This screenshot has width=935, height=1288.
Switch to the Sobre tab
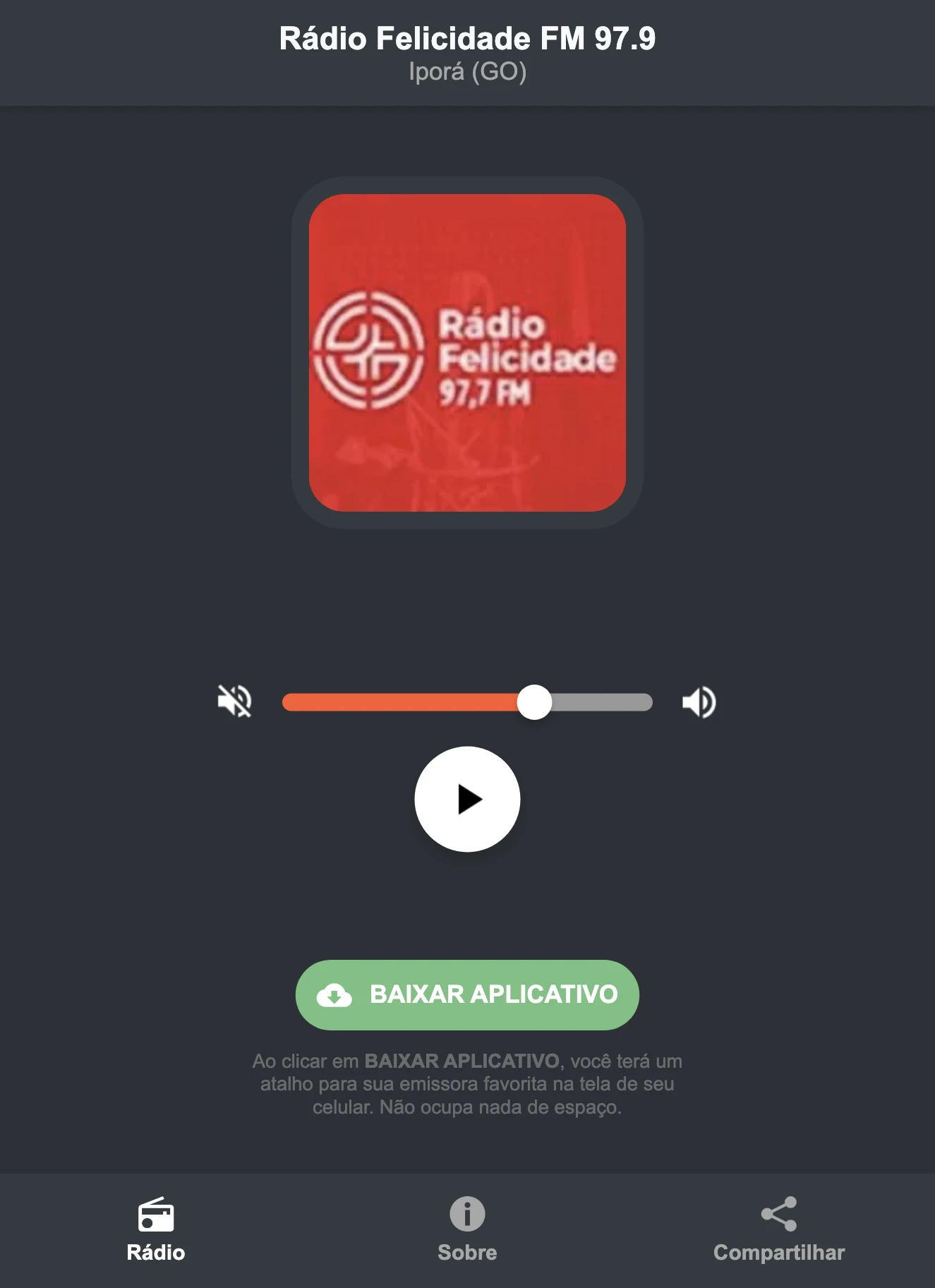467,1226
